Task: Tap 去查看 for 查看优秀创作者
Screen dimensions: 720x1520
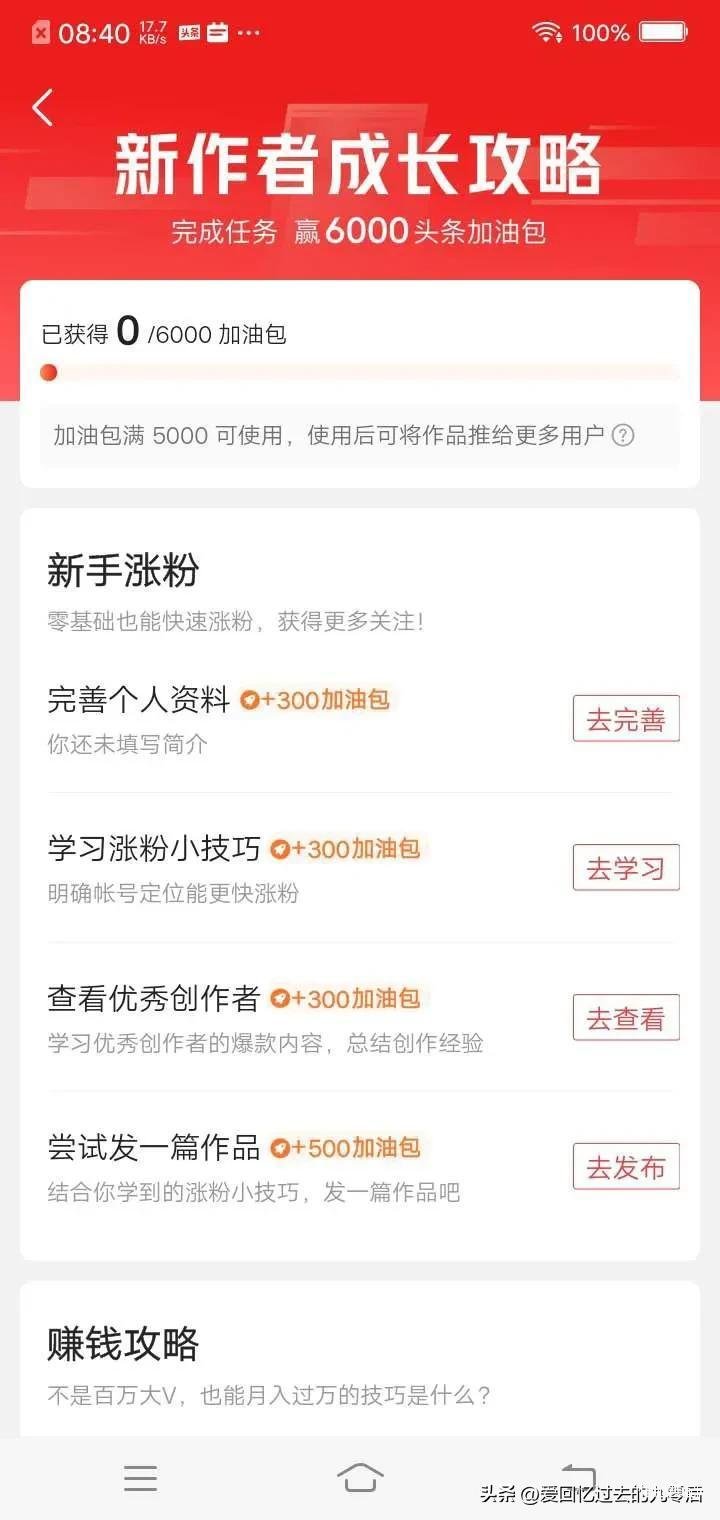Action: click(x=626, y=1017)
